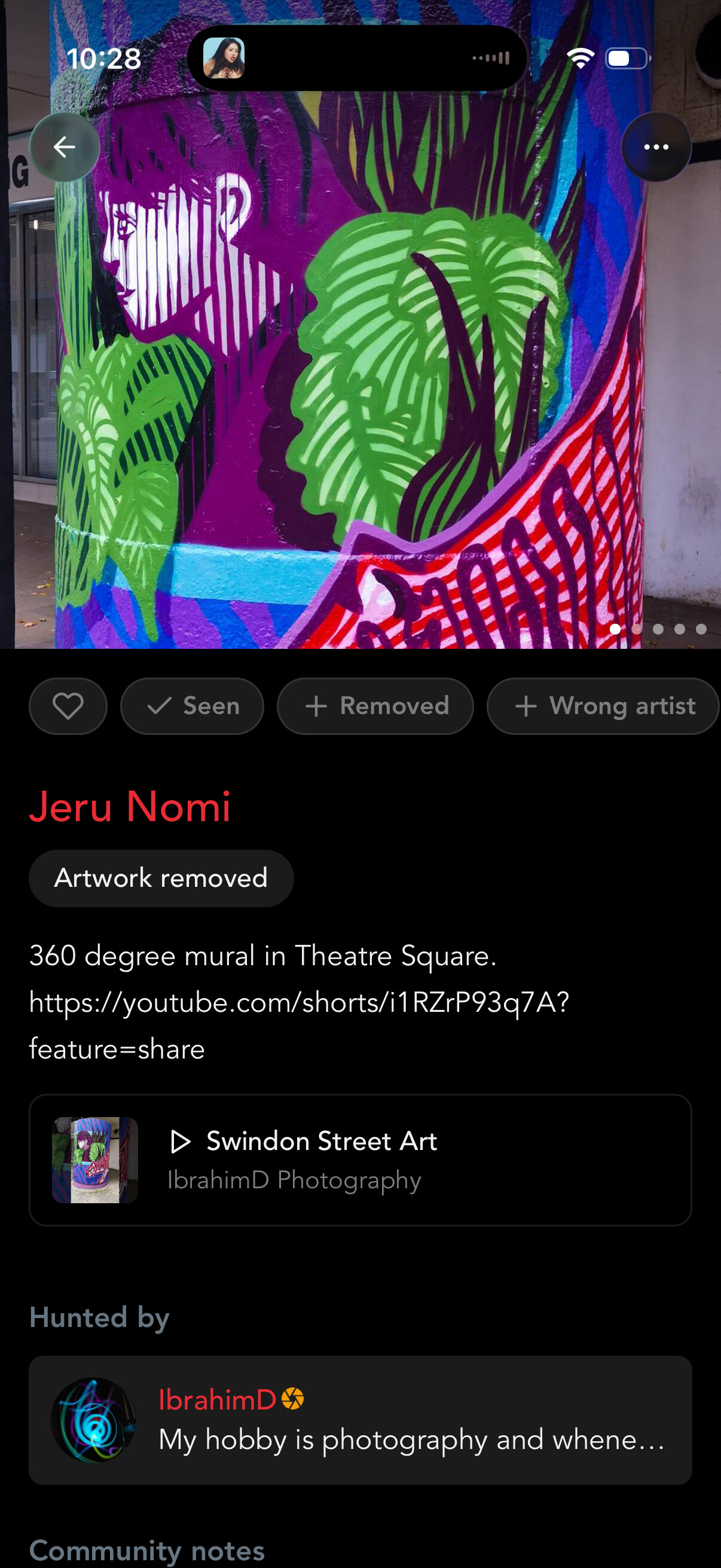Open IbrahimD's hunter profile

point(360,1420)
